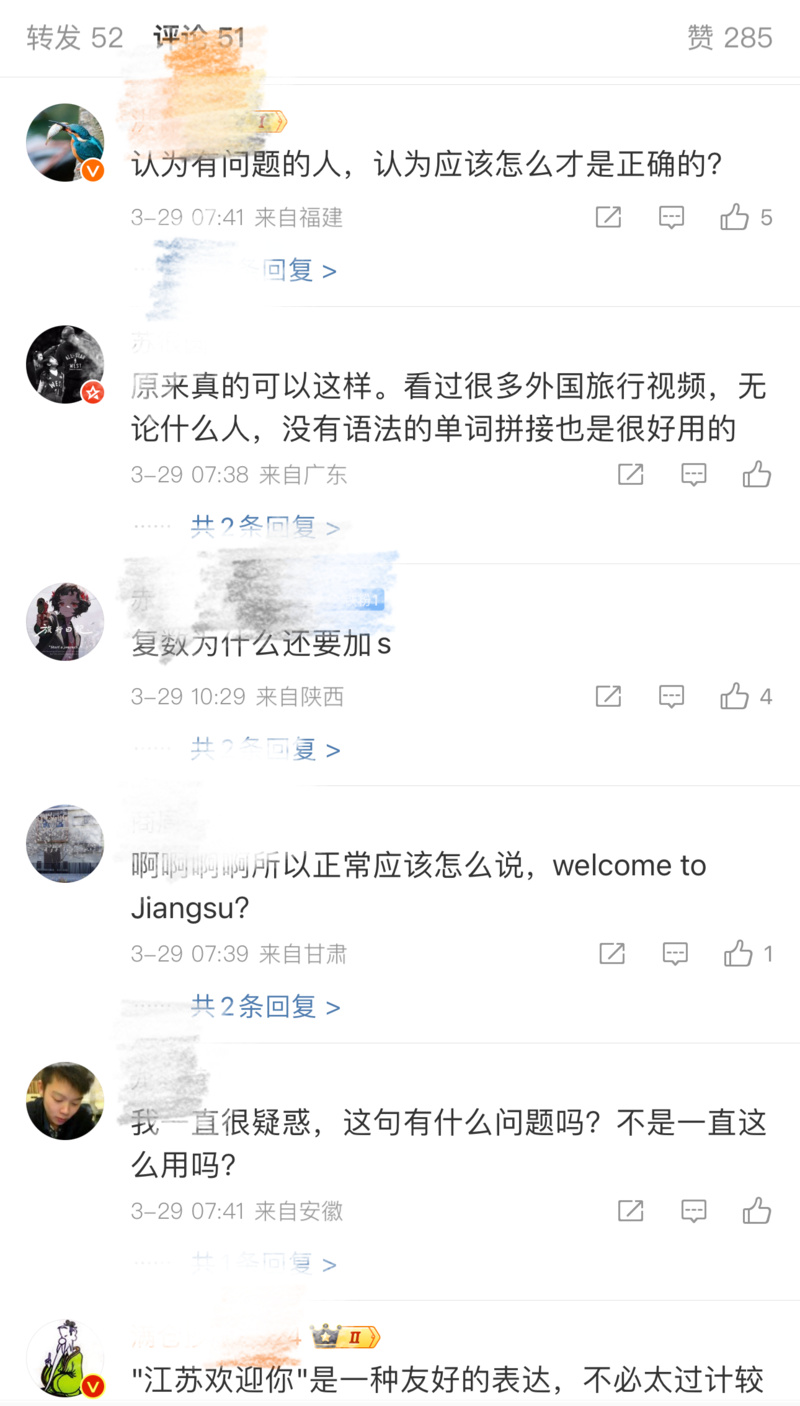800x1406 pixels.
Task: Like the comment from 广东
Action: coord(757,474)
